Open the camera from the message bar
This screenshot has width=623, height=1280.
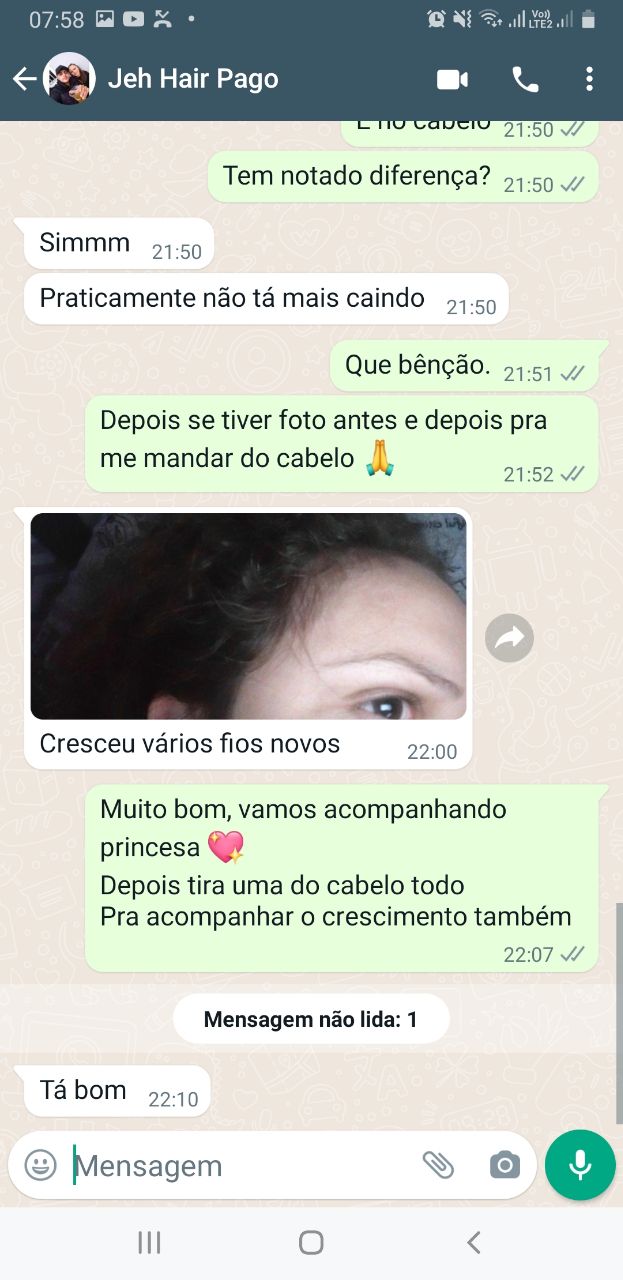[504, 1165]
